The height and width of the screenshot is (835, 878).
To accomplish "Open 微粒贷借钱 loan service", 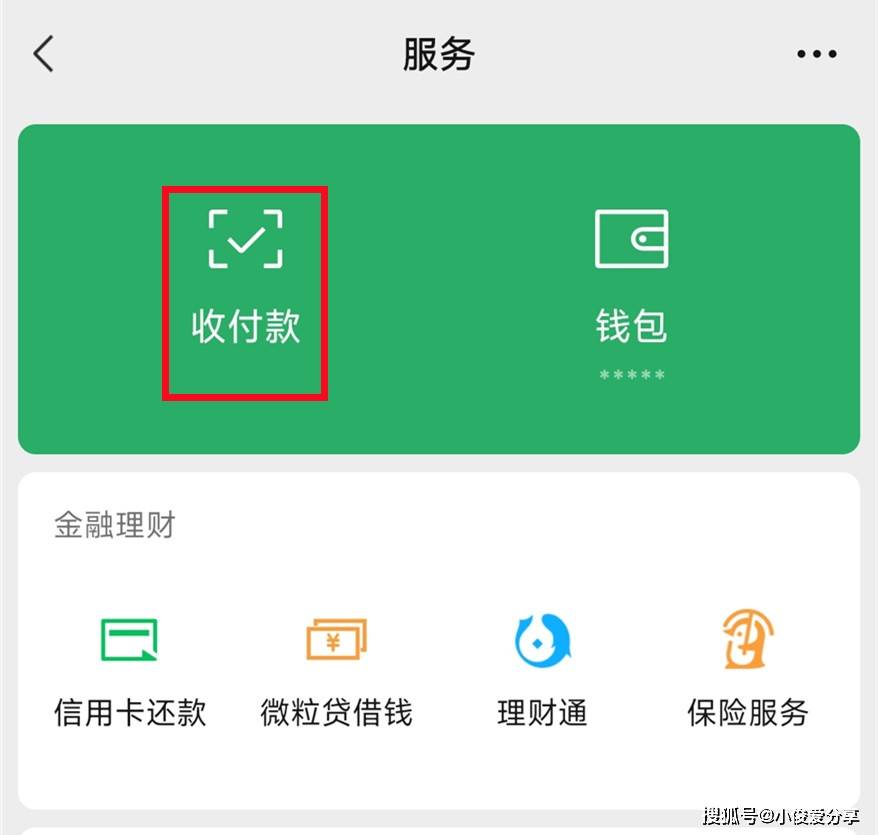I will (336, 668).
